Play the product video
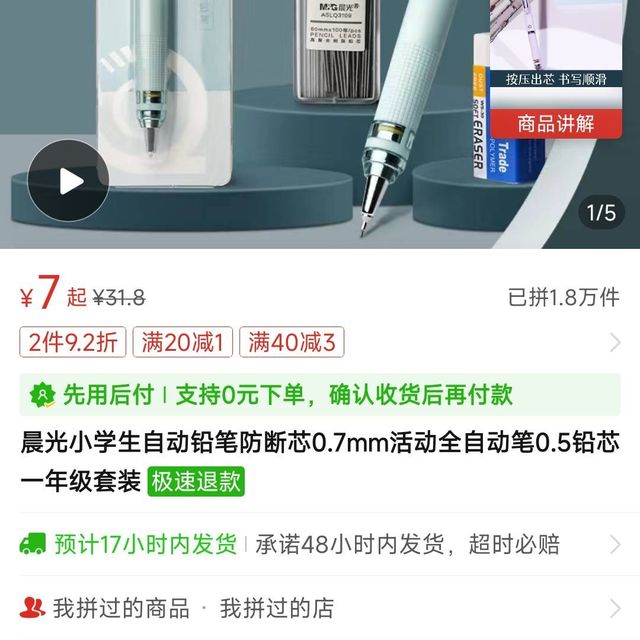 click(68, 181)
